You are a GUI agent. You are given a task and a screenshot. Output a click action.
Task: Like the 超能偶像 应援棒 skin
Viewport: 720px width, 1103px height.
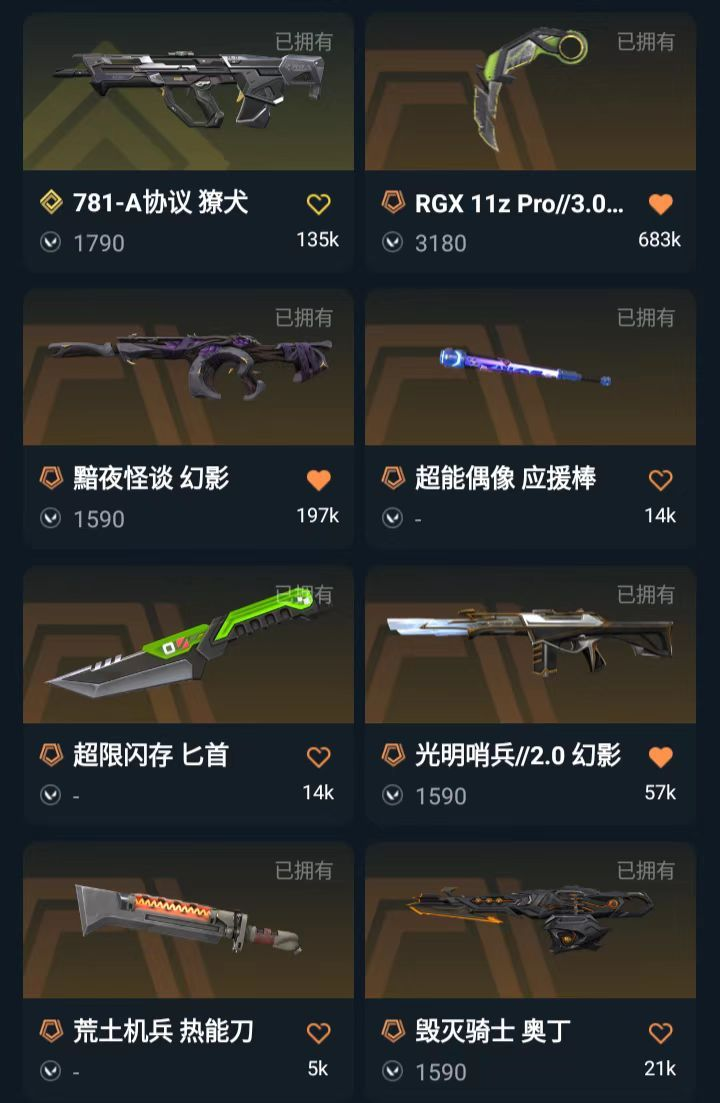[x=660, y=480]
